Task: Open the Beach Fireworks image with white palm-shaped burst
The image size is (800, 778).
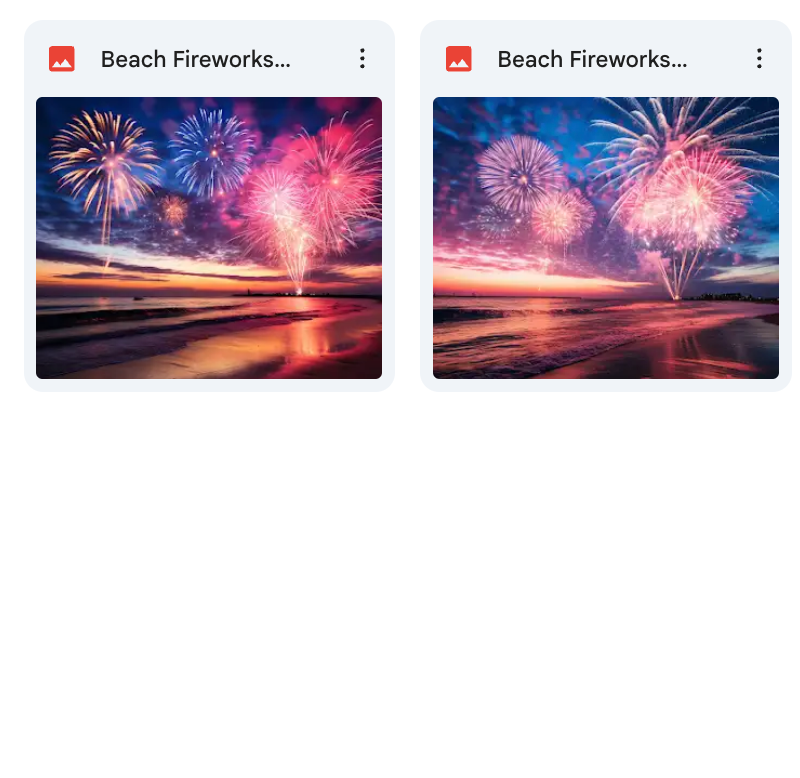Action: click(x=605, y=238)
